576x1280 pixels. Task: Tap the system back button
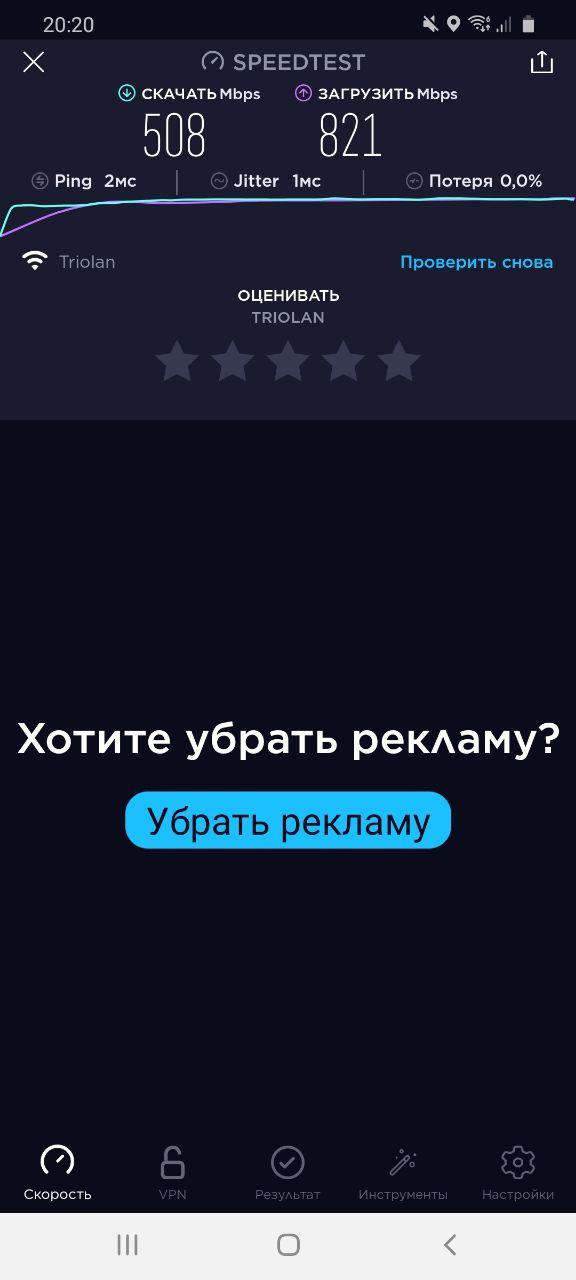(449, 1244)
